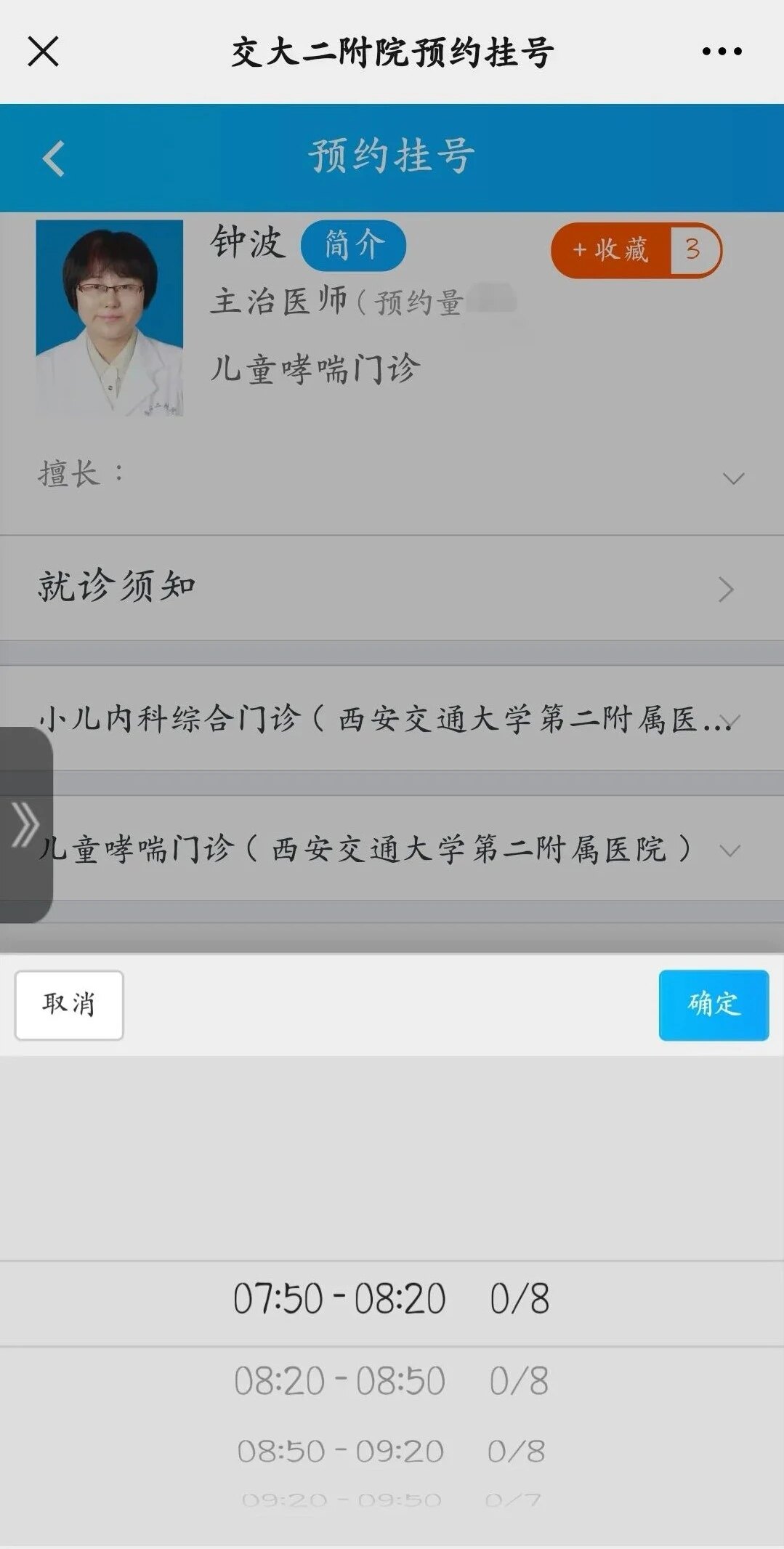Tap the 简介 badge next to 钟波
The height and width of the screenshot is (1549, 784).
[x=353, y=246]
